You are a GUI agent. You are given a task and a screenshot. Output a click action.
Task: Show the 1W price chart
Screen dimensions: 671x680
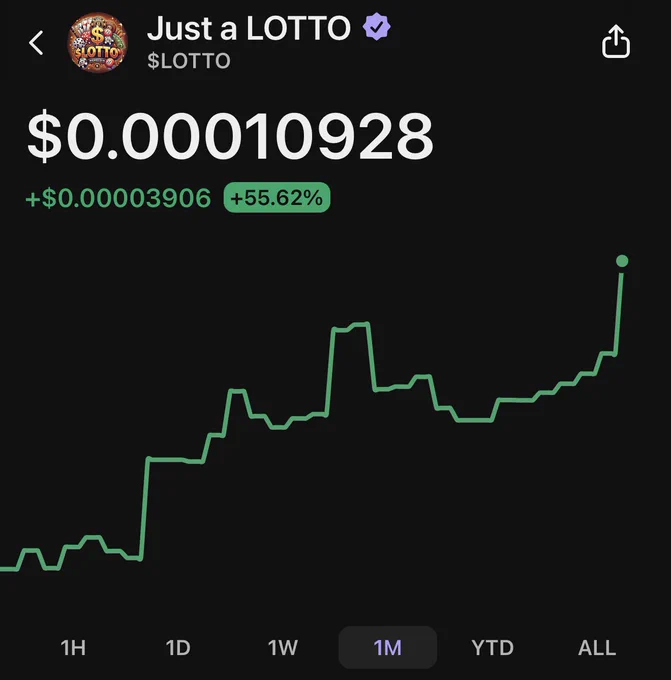[283, 647]
